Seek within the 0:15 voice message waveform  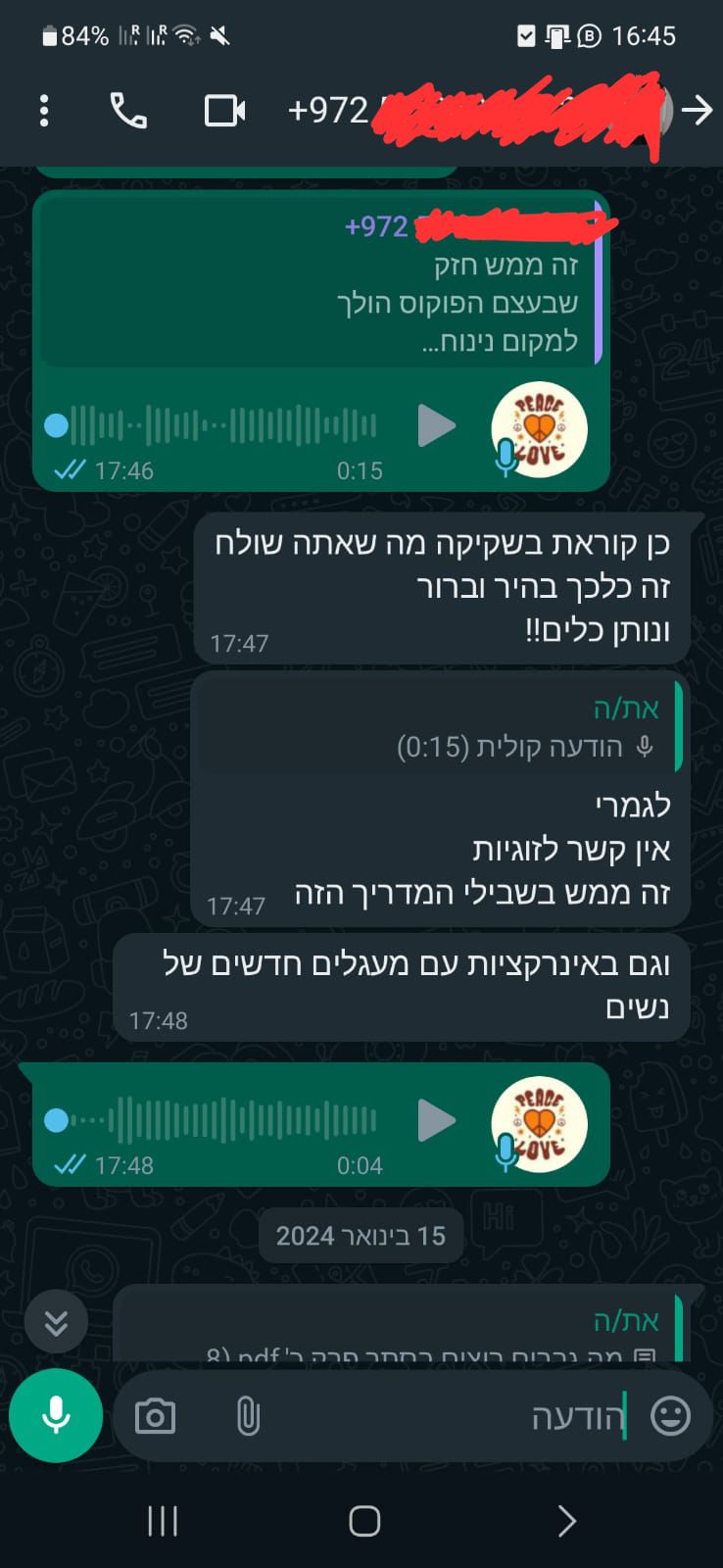tap(212, 426)
